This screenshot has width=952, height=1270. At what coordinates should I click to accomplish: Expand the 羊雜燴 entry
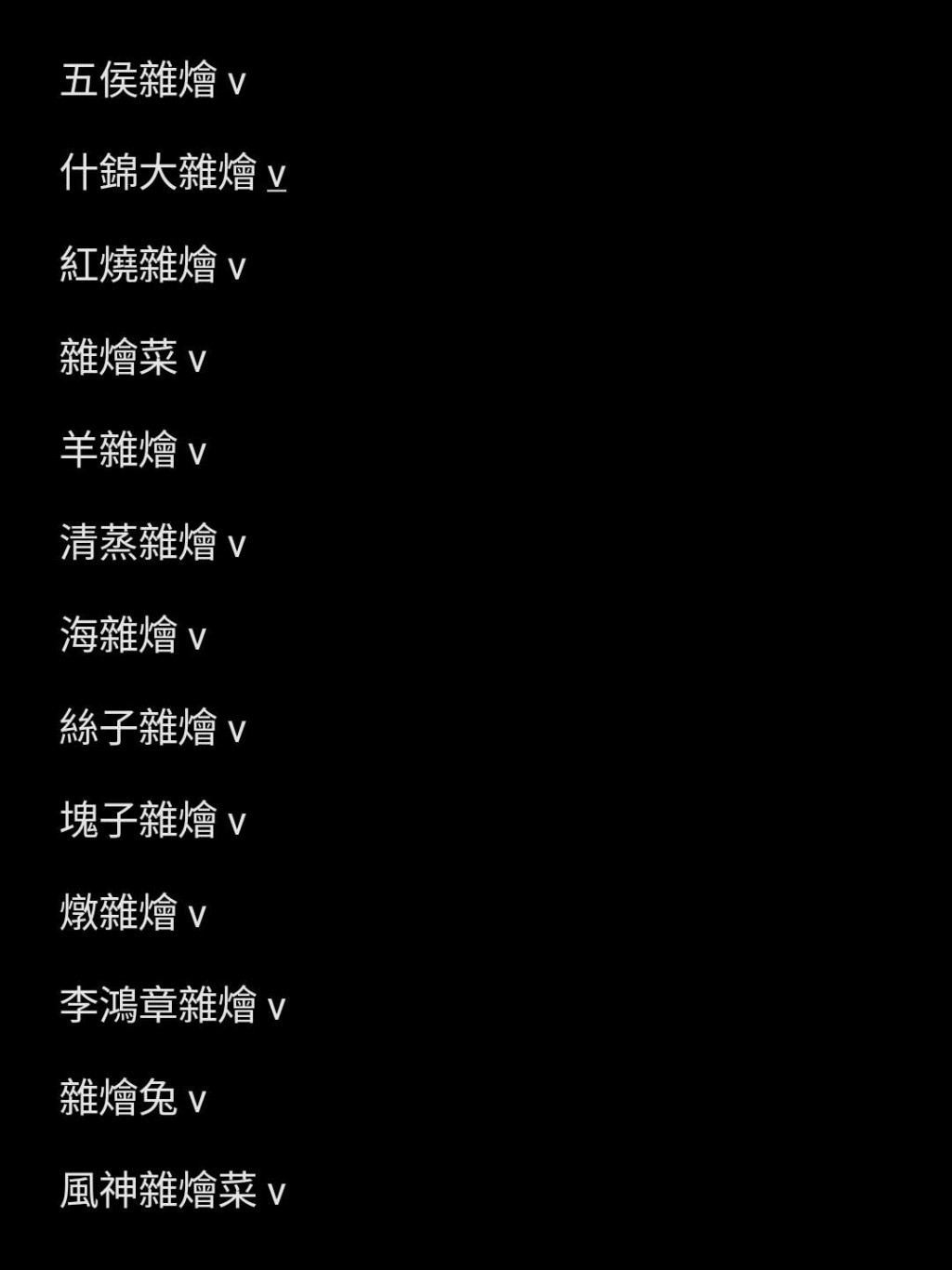point(197,454)
